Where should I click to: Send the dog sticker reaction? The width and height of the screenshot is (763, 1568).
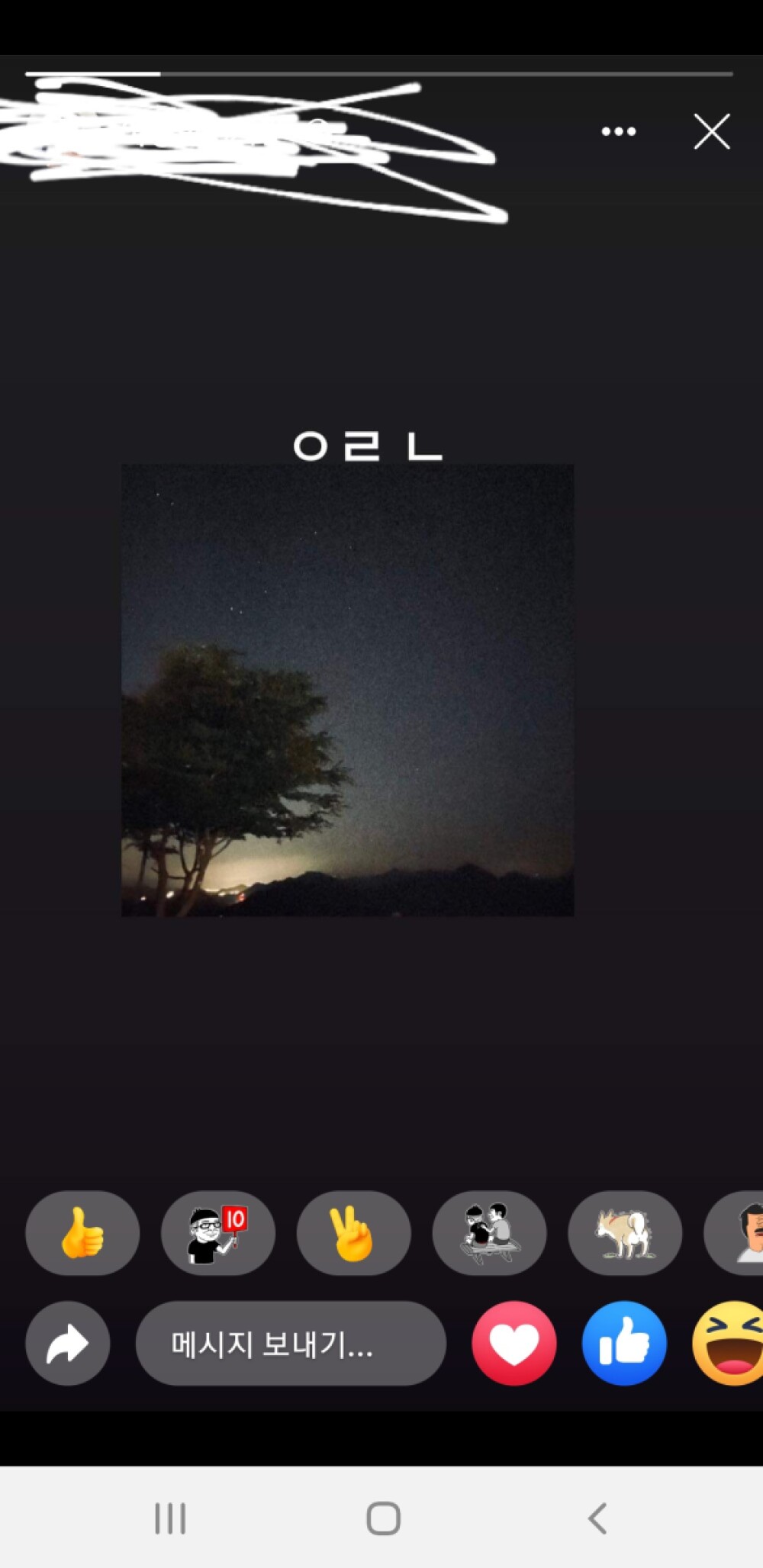pyautogui.click(x=625, y=1232)
